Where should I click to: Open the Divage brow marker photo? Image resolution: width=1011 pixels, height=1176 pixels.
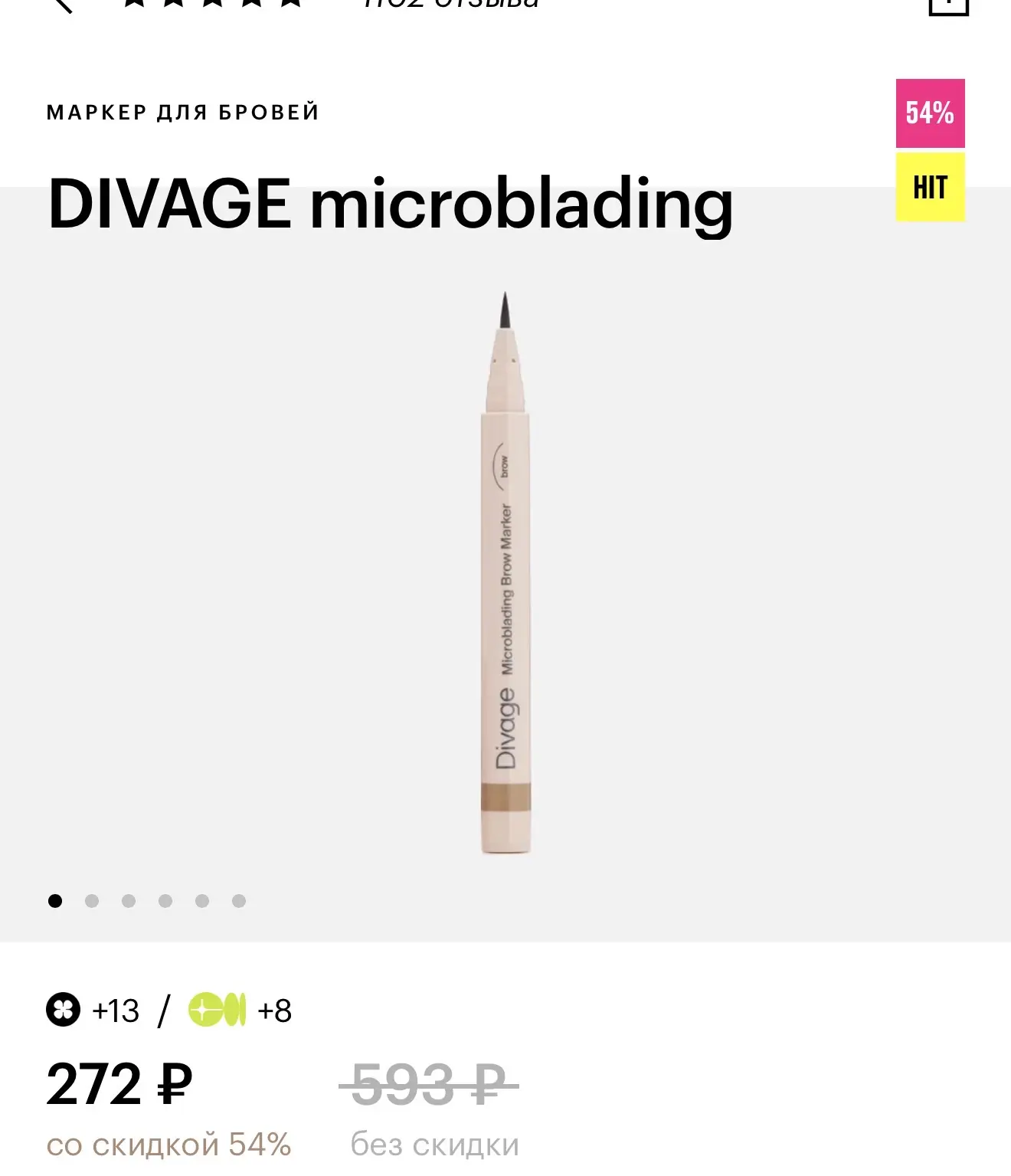(505, 573)
